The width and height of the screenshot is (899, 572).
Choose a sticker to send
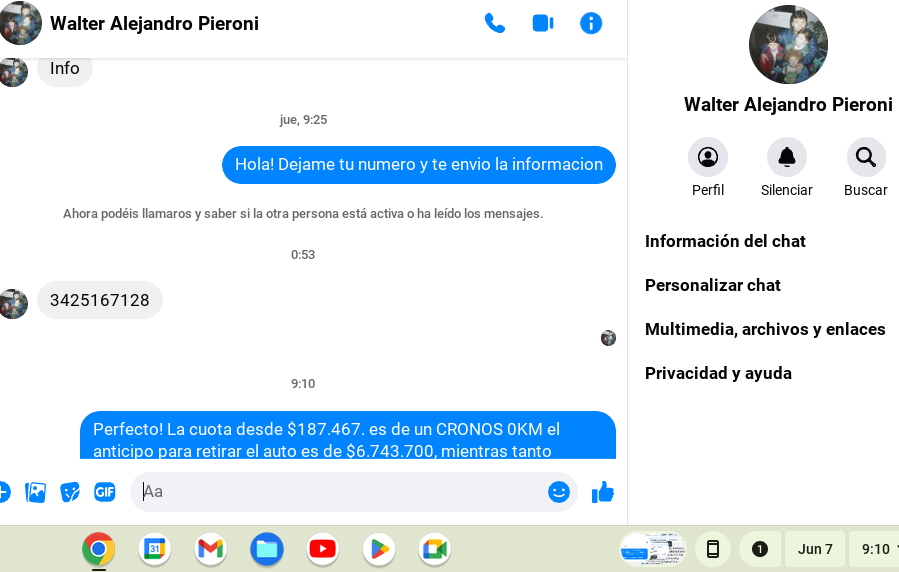70,492
